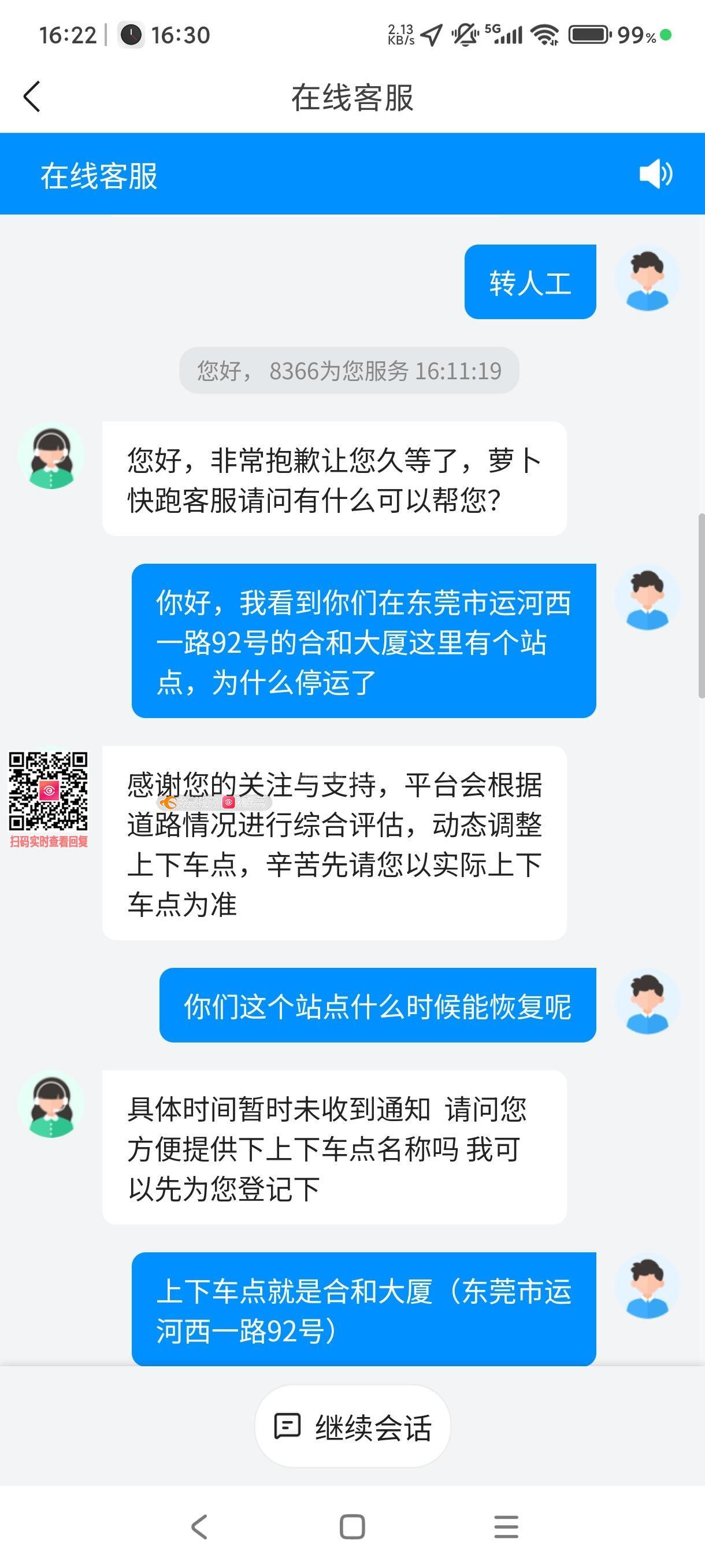Open recent apps from the navigation bar

coord(506,1526)
